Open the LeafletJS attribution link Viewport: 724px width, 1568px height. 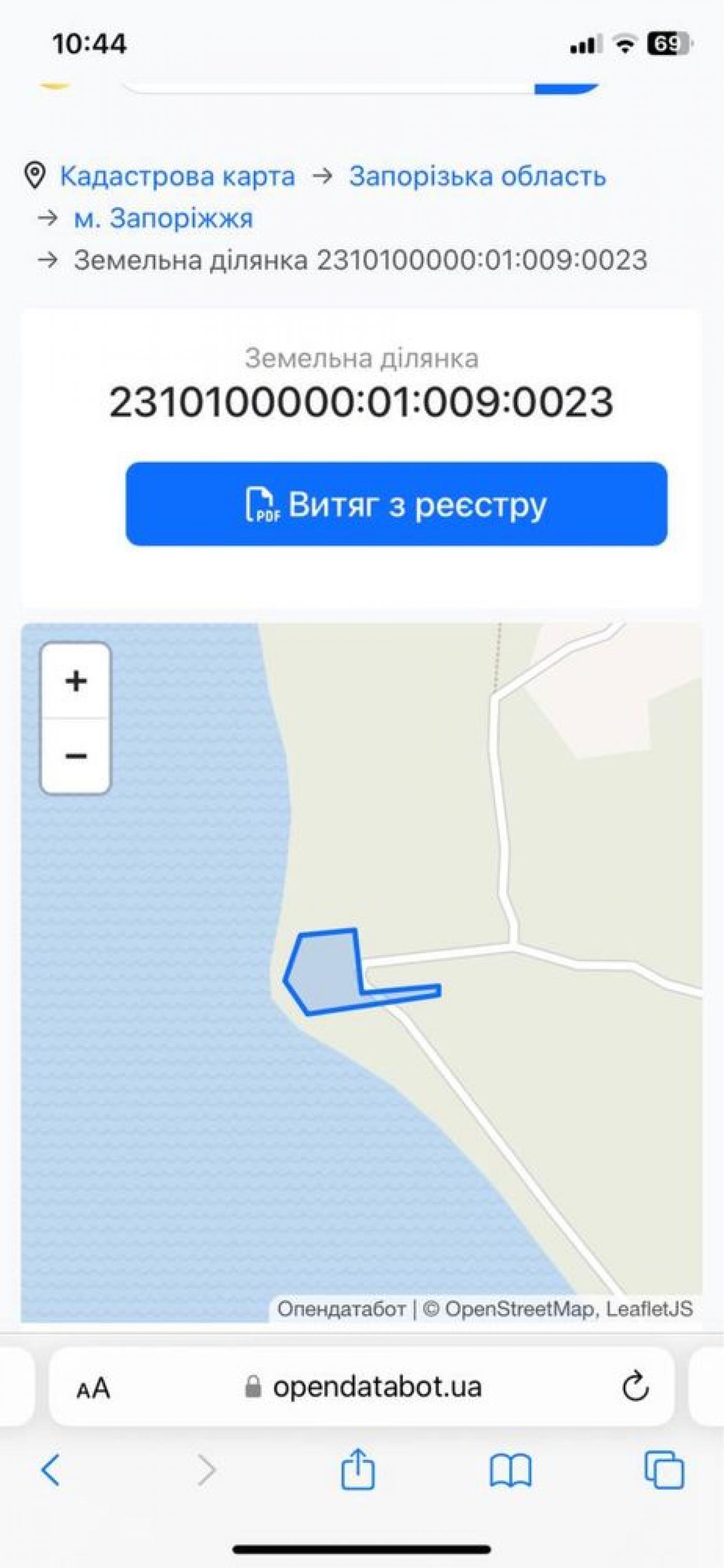tap(649, 1308)
